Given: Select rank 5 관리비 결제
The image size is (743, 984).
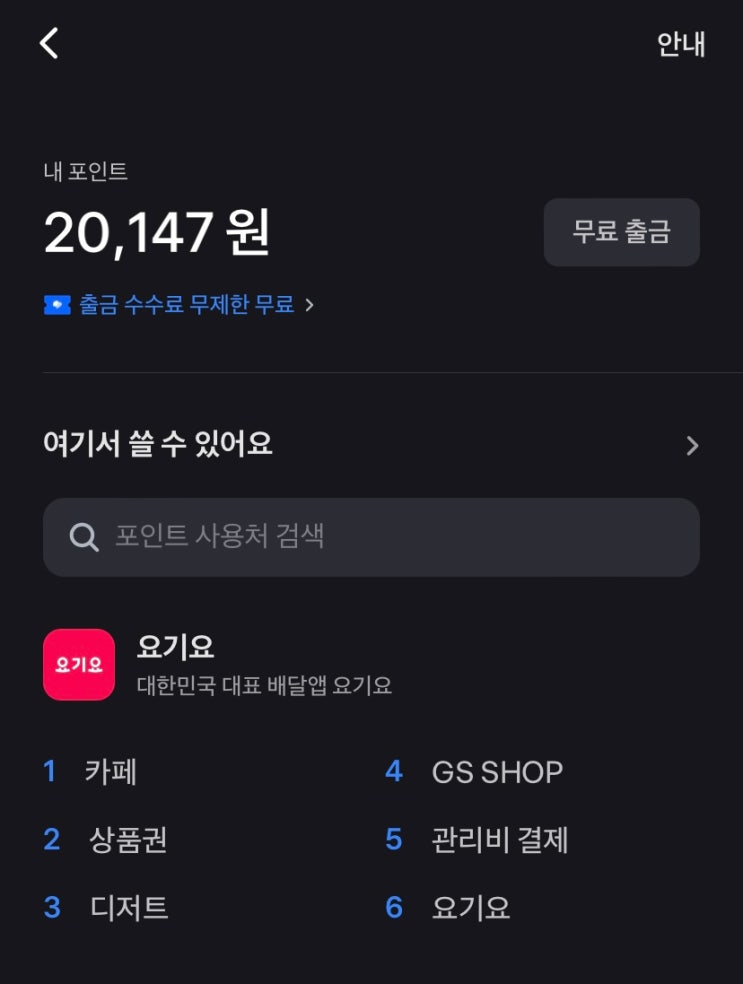Looking at the screenshot, I should coord(499,840).
